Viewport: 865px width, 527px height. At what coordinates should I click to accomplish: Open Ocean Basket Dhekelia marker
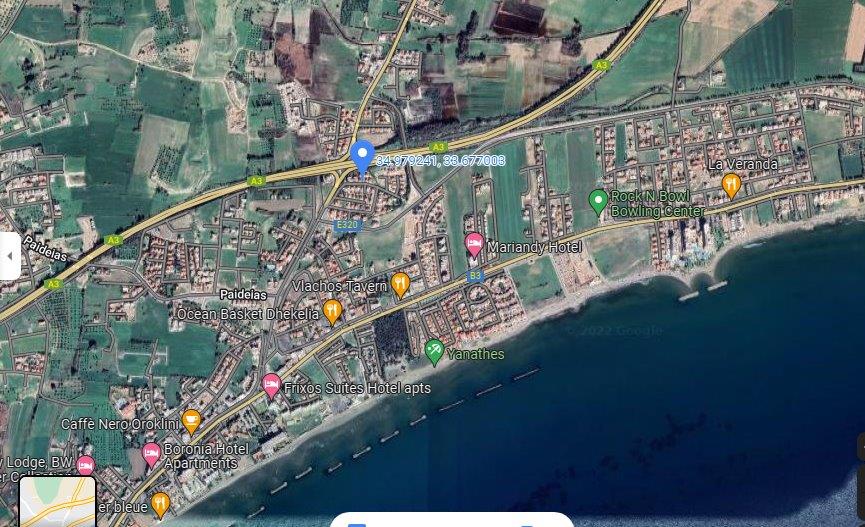click(332, 311)
